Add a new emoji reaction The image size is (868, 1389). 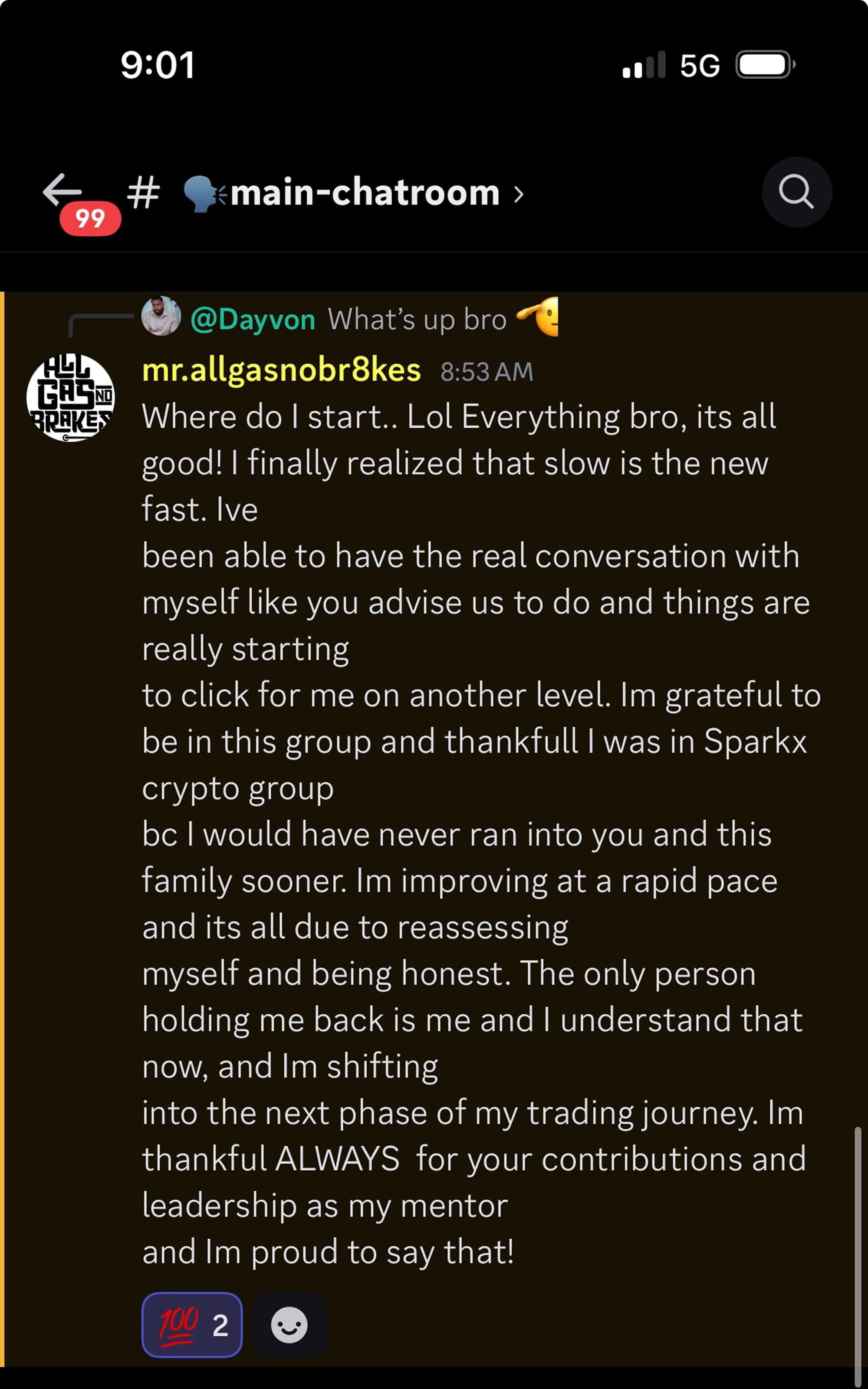(289, 1324)
